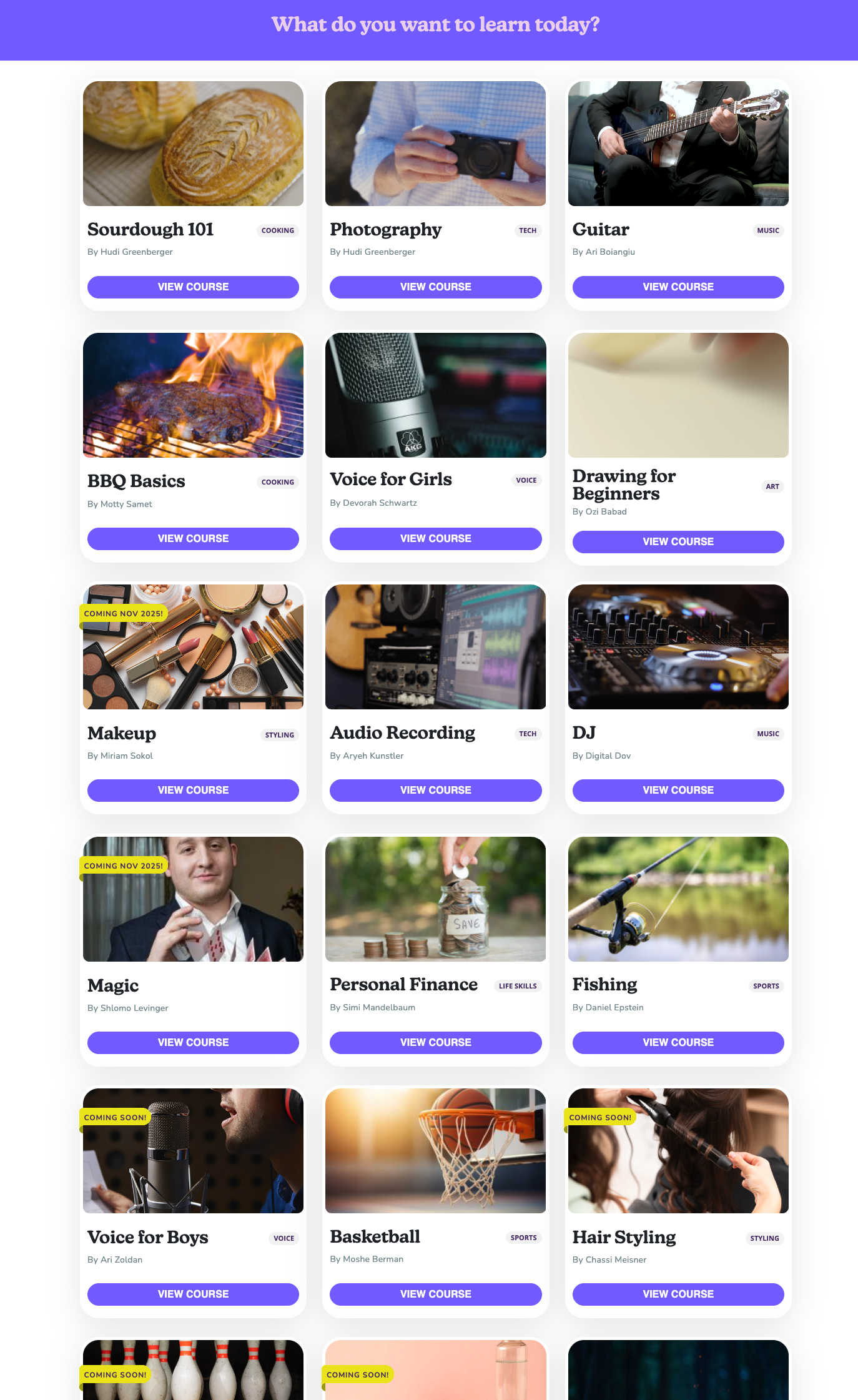The height and width of the screenshot is (1400, 858).
Task: View the Voice for Girls course
Action: pos(435,538)
